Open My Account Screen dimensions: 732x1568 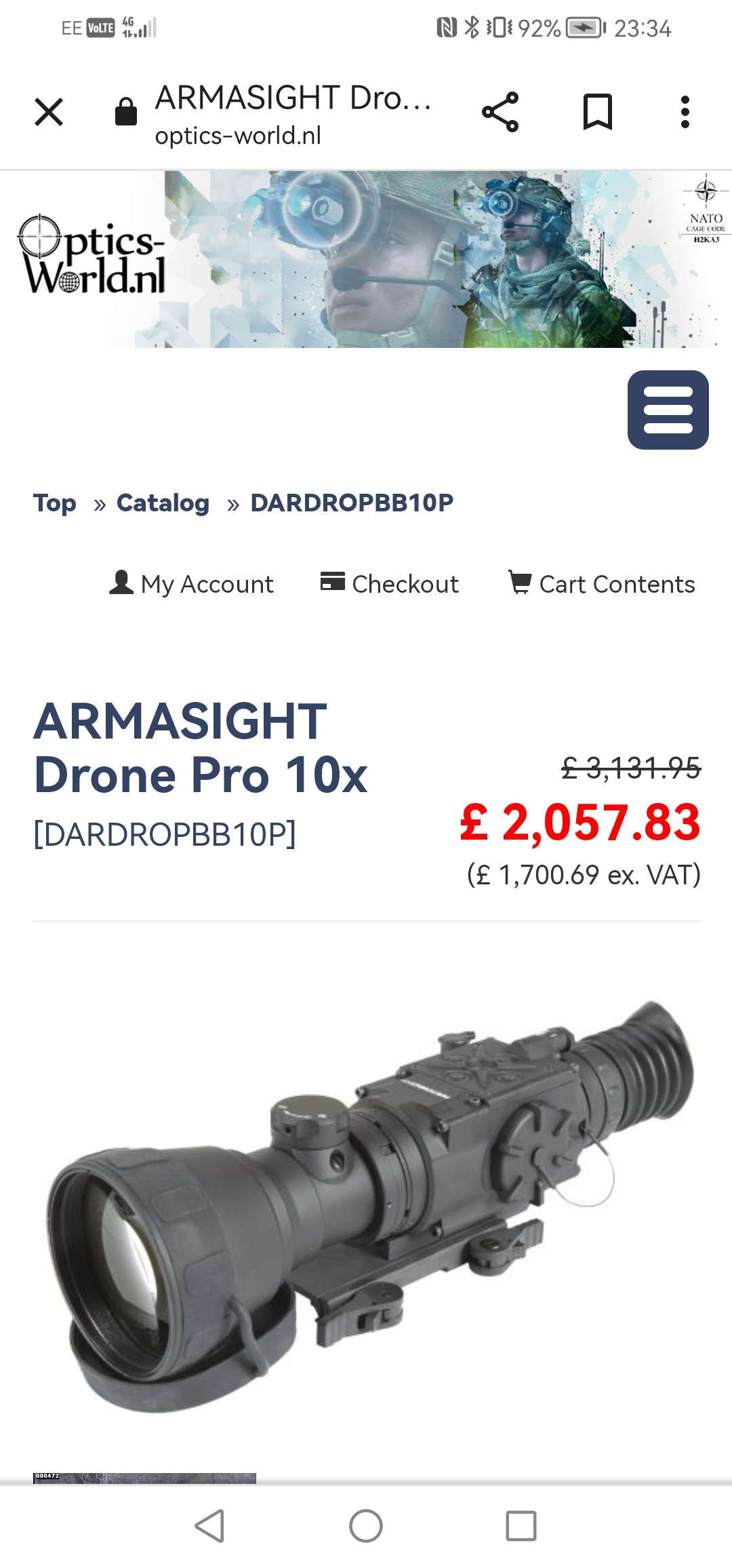tap(192, 584)
